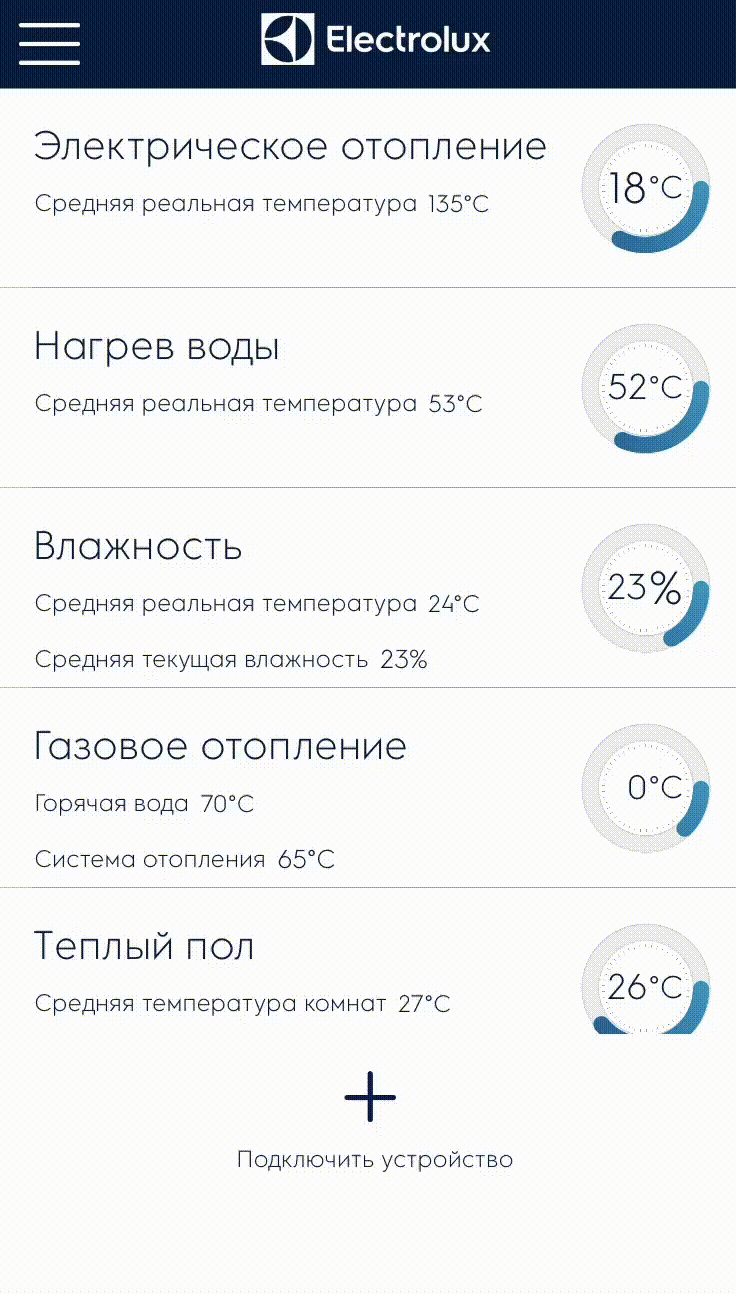The height and width of the screenshot is (1294, 736).
Task: Open Влажность device section
Action: pos(138,547)
